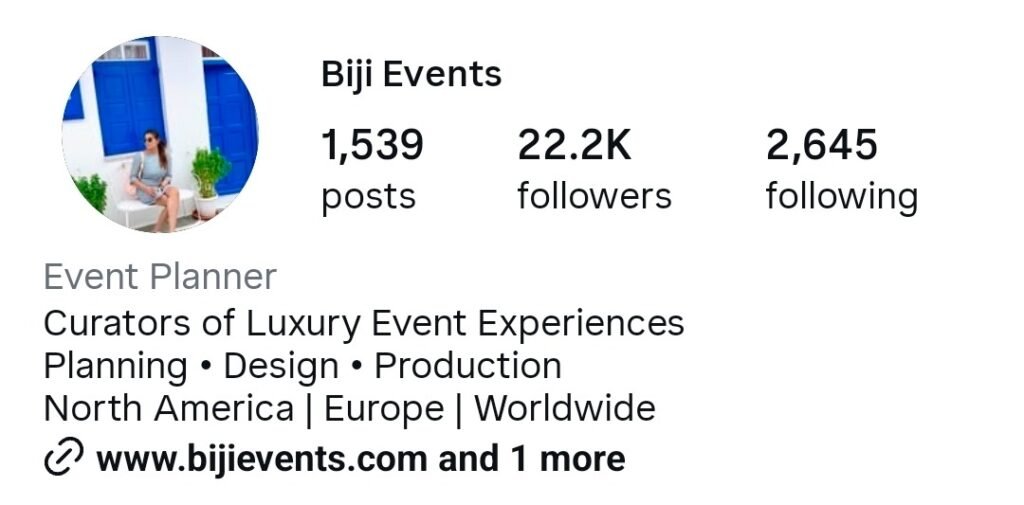Tap the 1,539 posts count
This screenshot has width=1024, height=505.
372,169
